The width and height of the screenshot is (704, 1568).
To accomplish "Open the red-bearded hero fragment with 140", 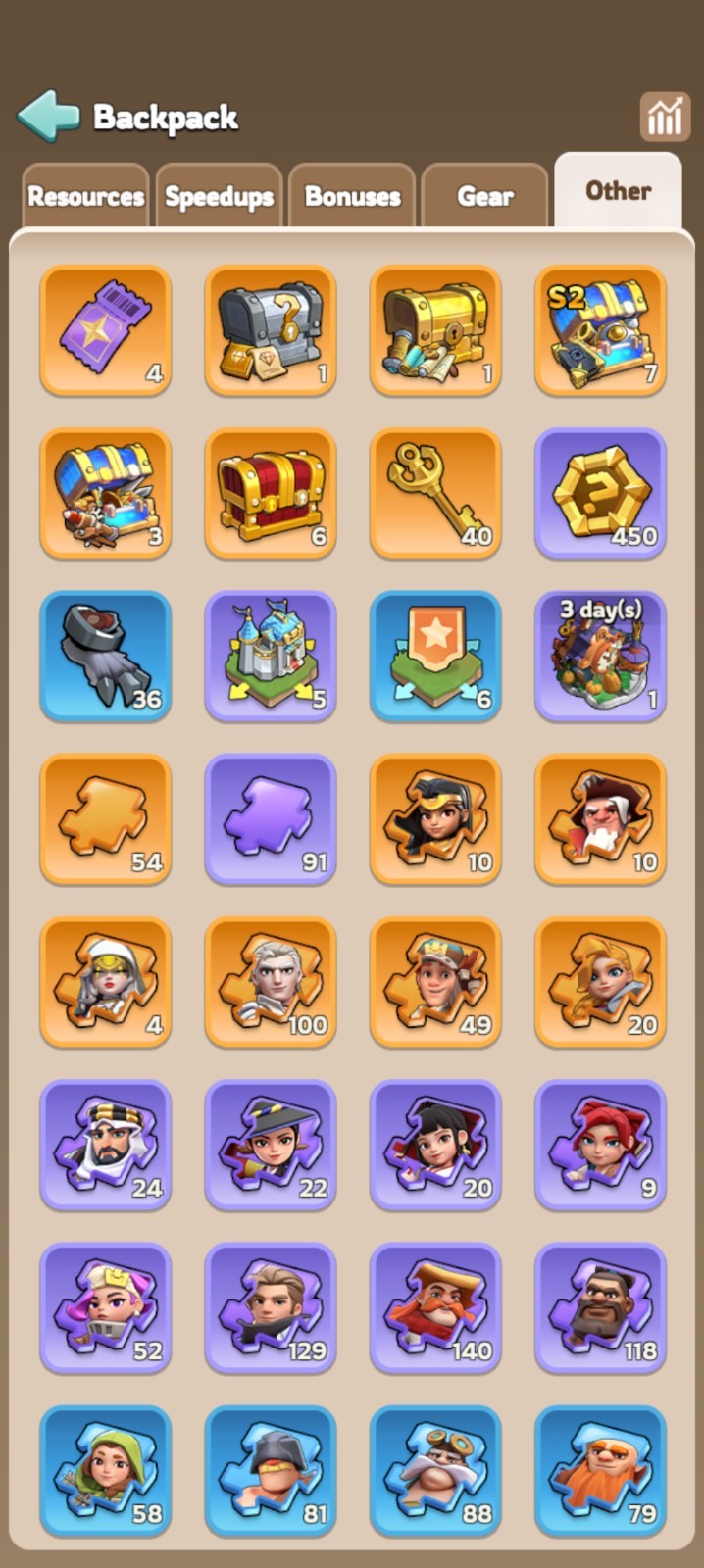I will 436,1307.
